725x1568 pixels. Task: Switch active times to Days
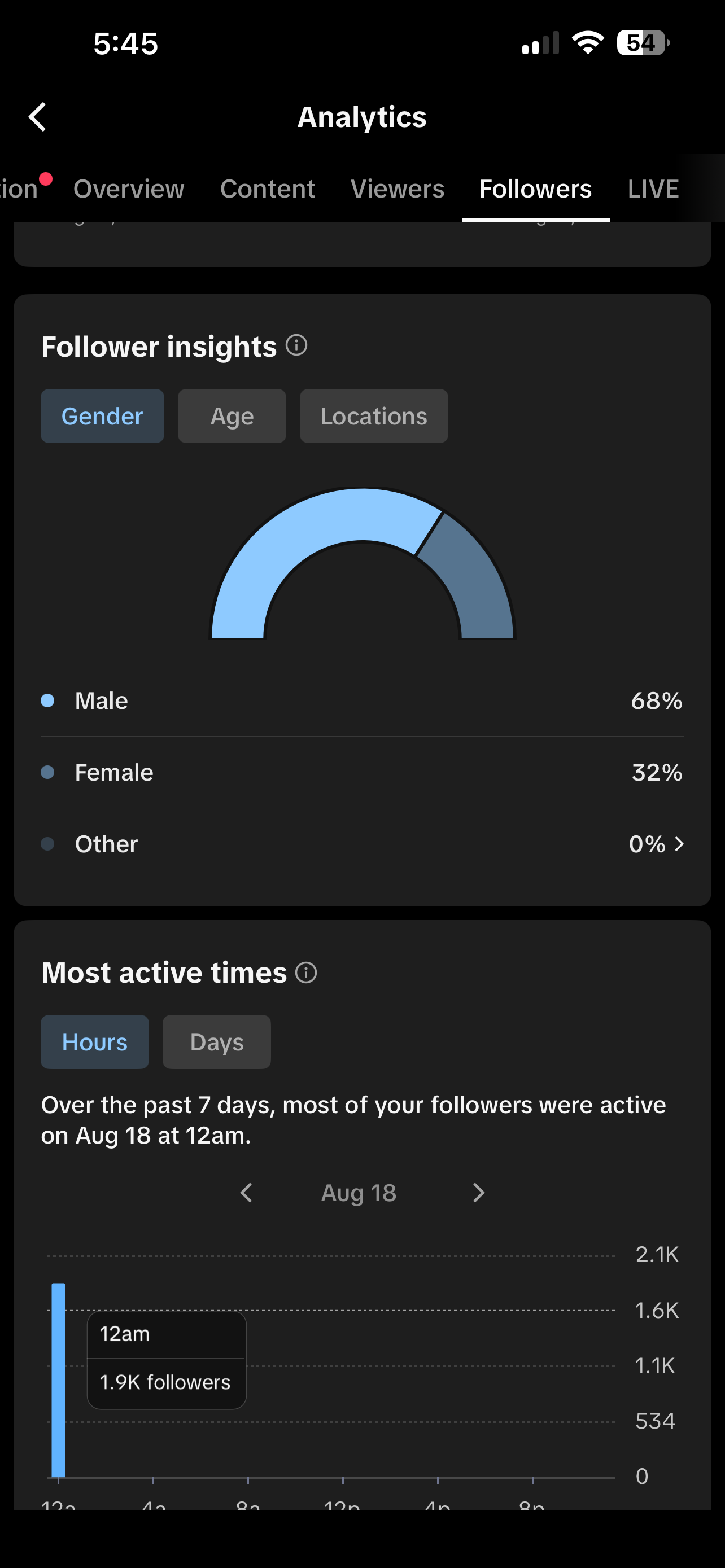[217, 1041]
